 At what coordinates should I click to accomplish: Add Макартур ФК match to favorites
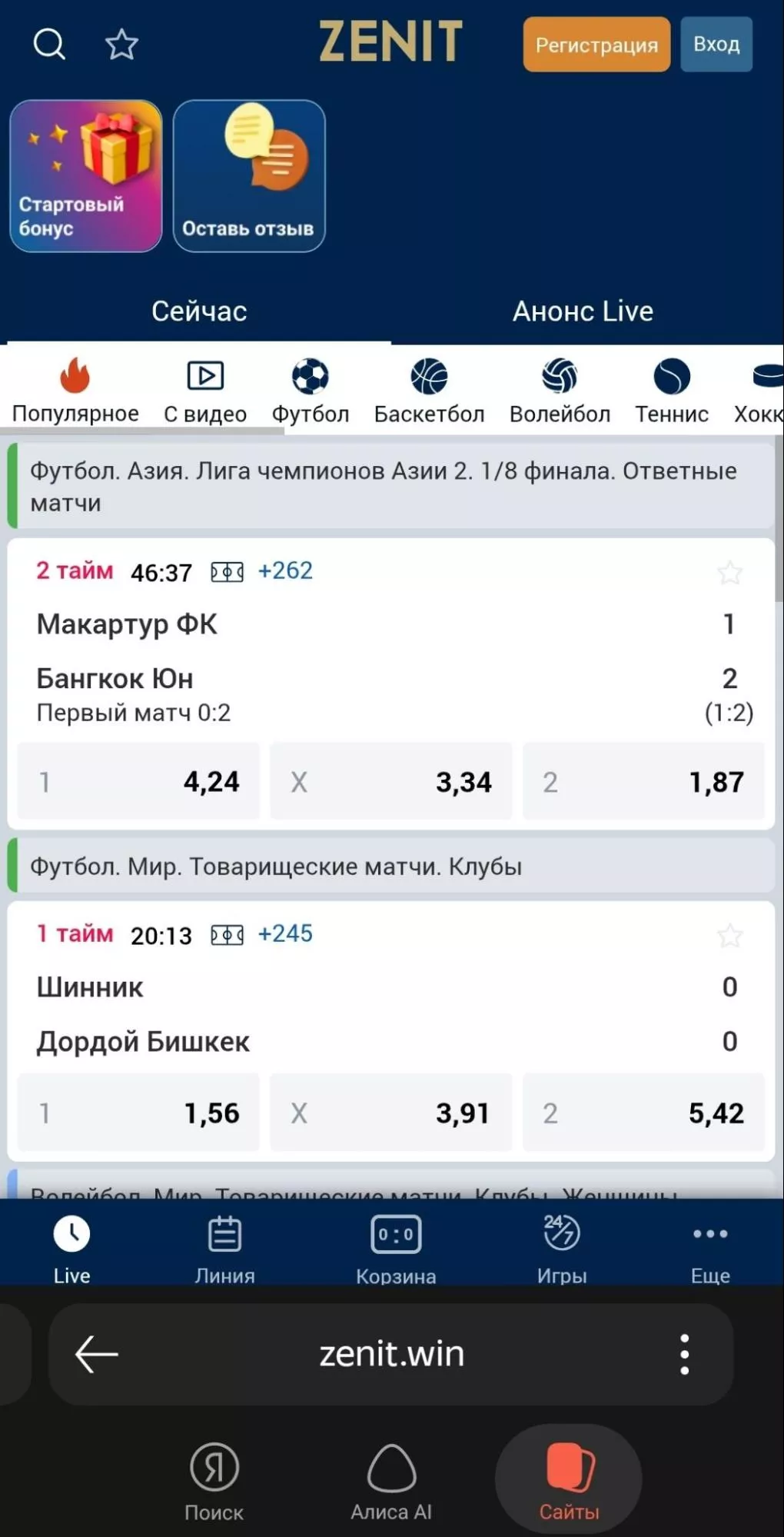tap(729, 573)
